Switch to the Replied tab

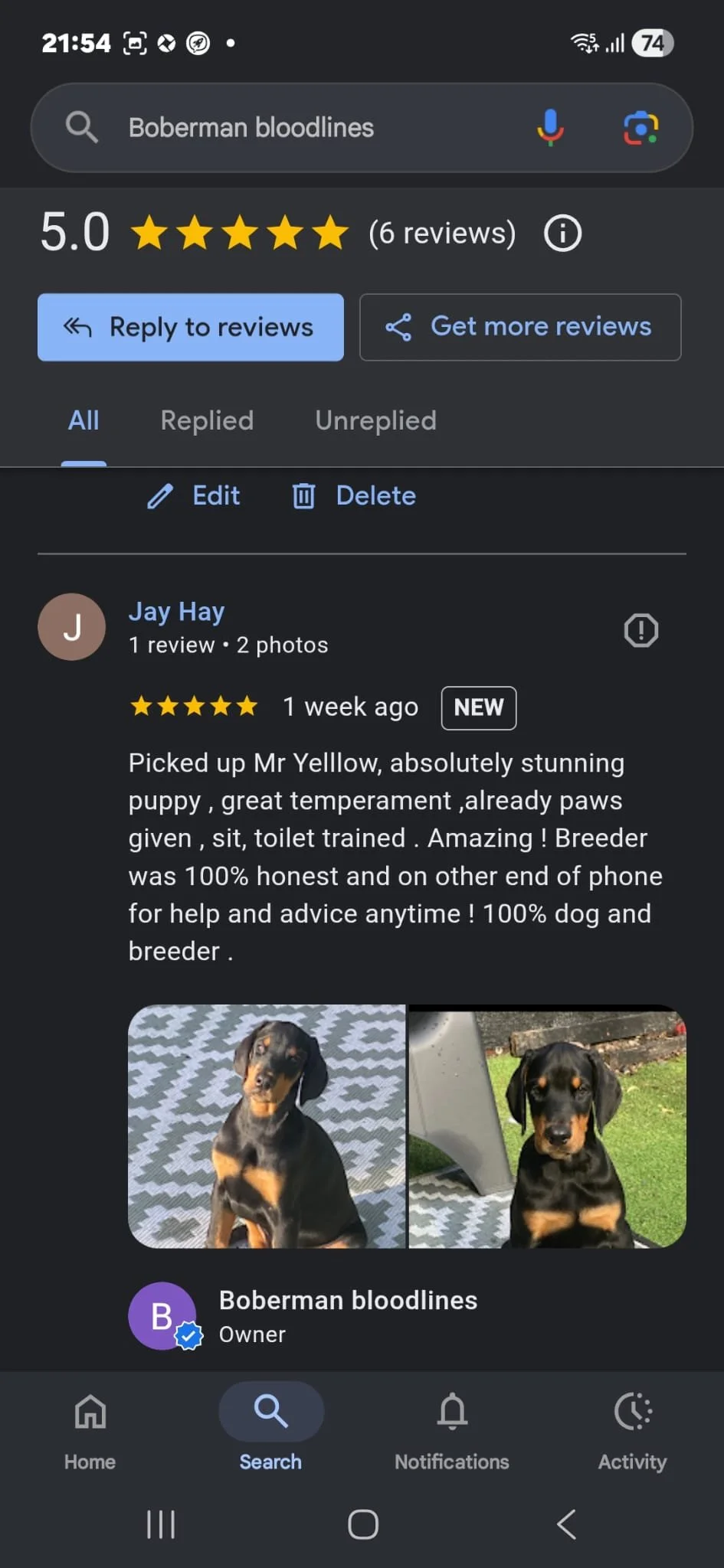point(207,420)
